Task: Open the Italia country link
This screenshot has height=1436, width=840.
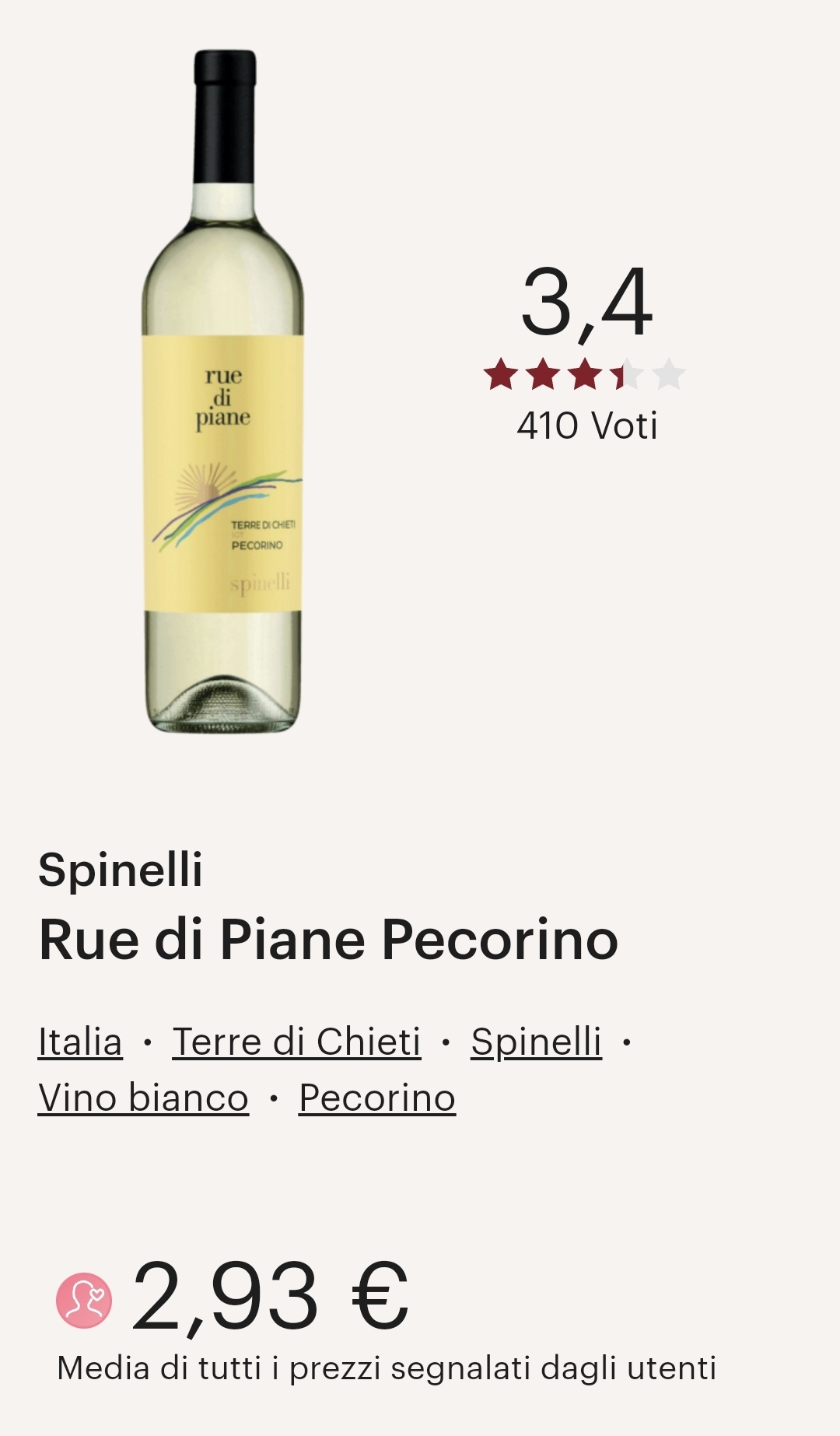Action: click(80, 1042)
